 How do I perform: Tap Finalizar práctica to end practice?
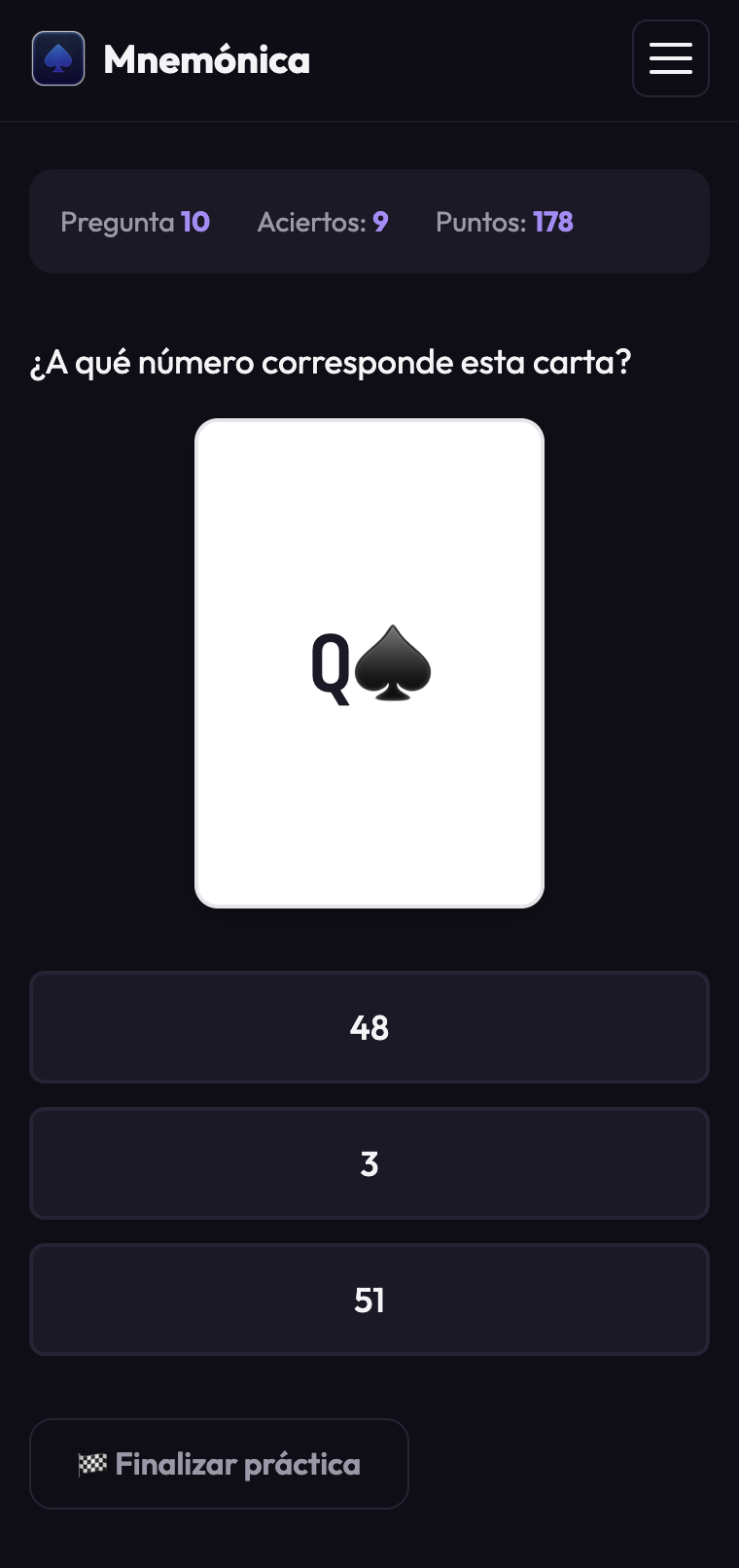pyautogui.click(x=219, y=1464)
